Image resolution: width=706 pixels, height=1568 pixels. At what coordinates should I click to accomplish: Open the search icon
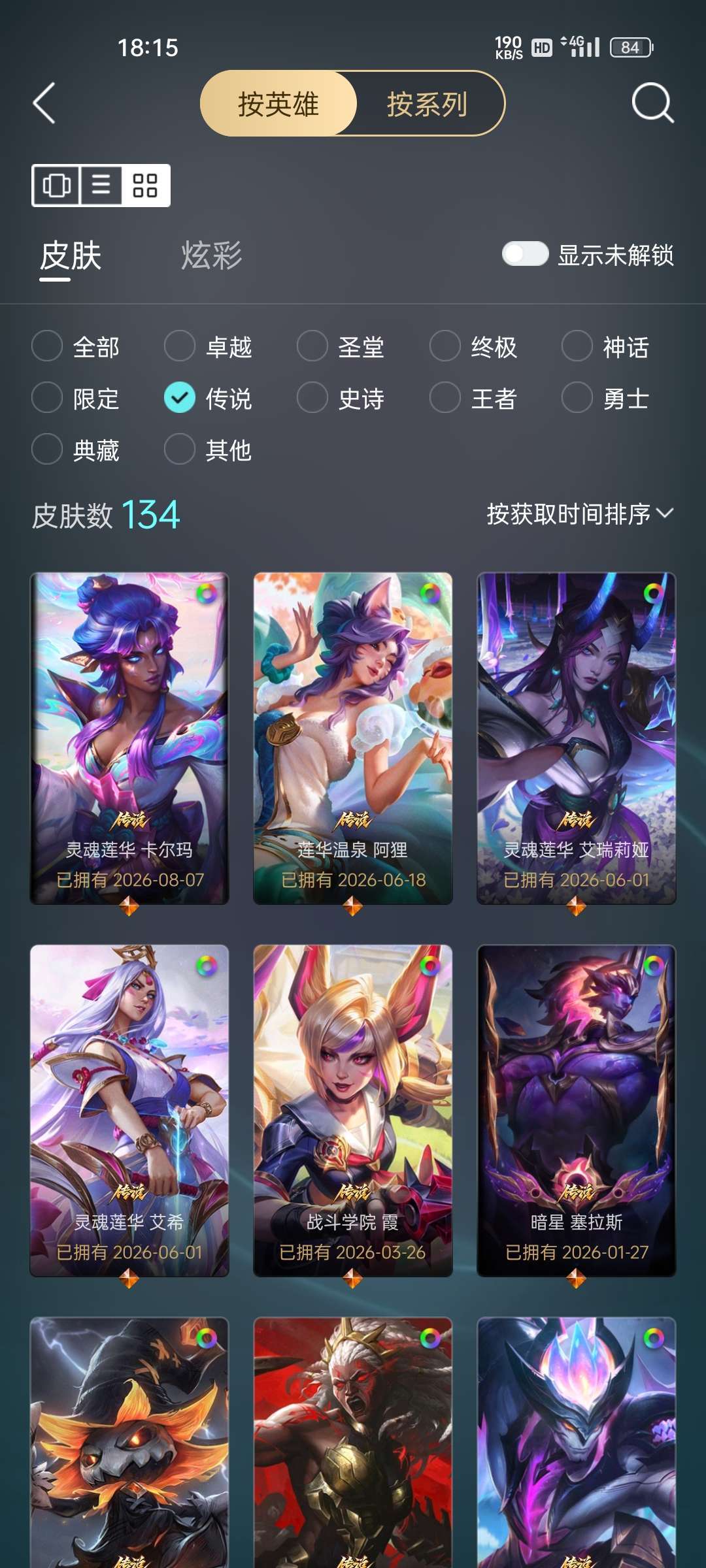pos(652,103)
